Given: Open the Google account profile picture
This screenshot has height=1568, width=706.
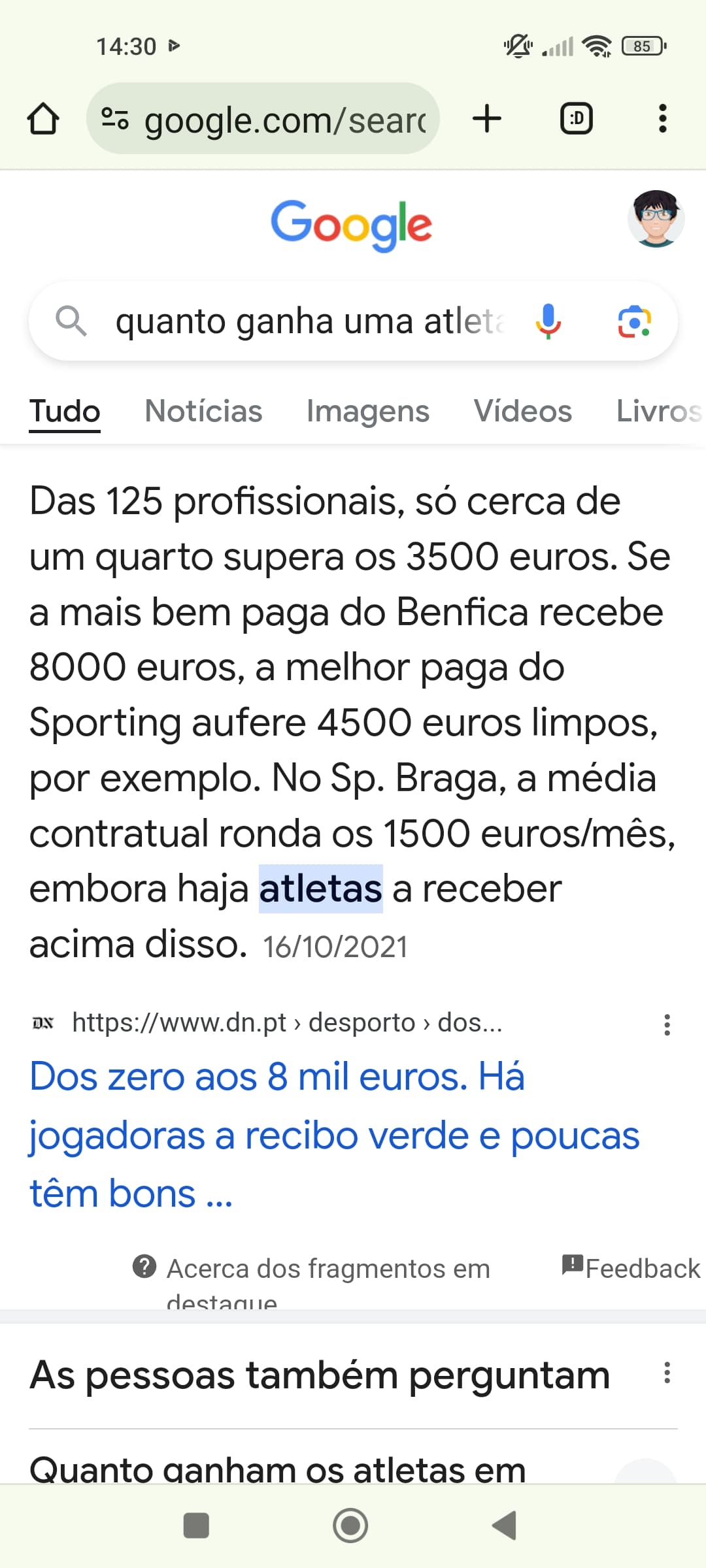Looking at the screenshot, I should click(656, 219).
